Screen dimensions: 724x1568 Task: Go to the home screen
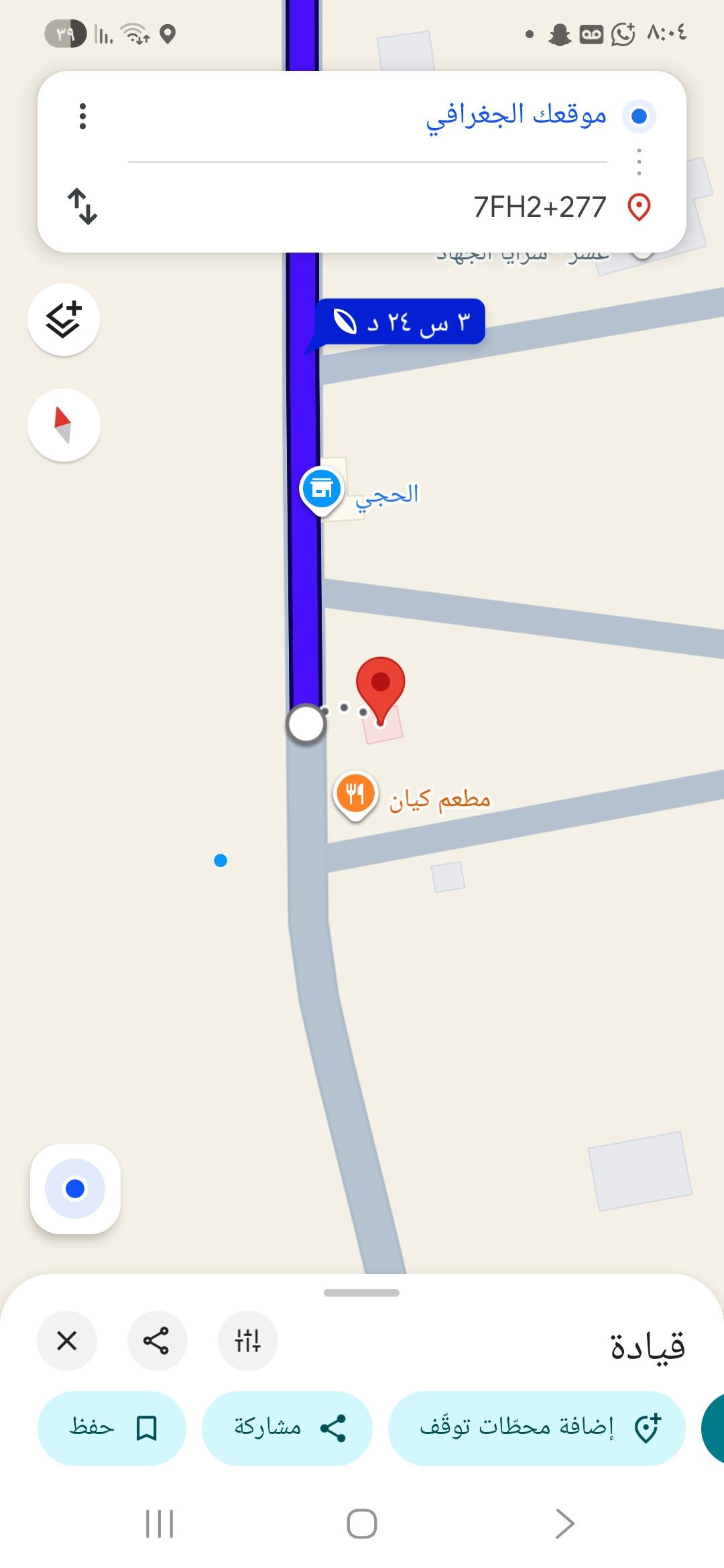pyautogui.click(x=361, y=1524)
